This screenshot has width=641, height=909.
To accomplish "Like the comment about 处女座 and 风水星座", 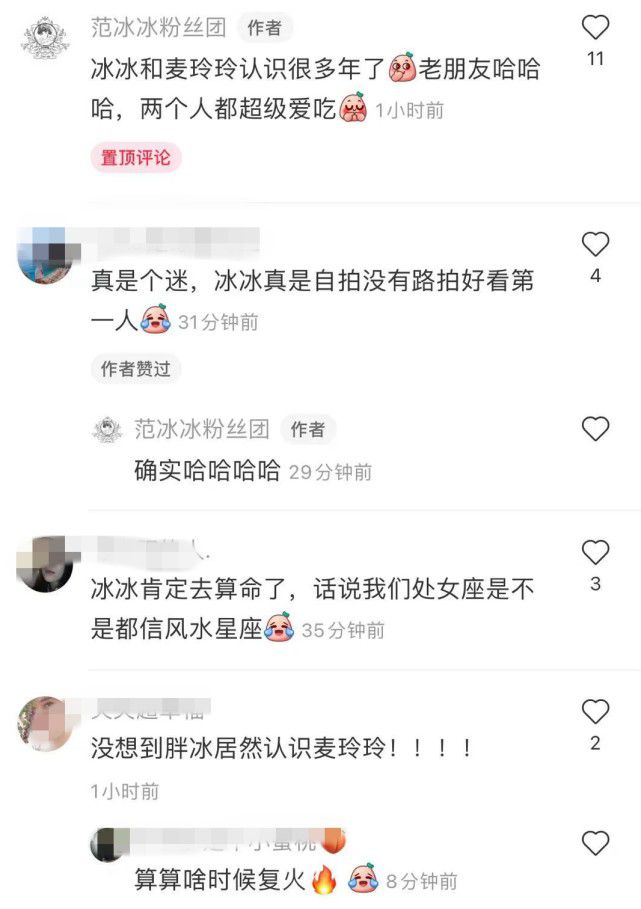I will pos(595,551).
